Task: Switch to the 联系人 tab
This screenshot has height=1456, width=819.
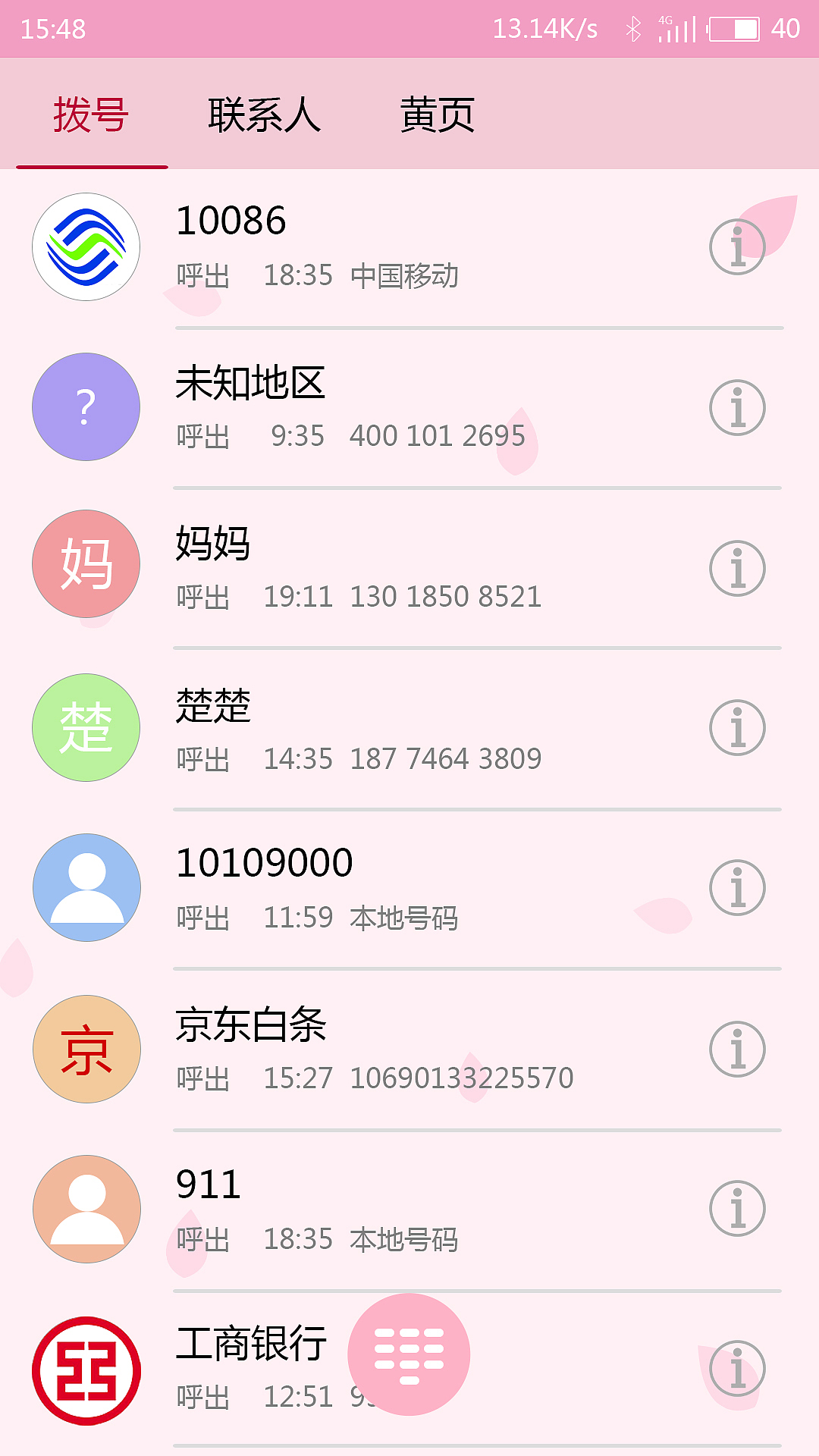Action: tap(264, 115)
